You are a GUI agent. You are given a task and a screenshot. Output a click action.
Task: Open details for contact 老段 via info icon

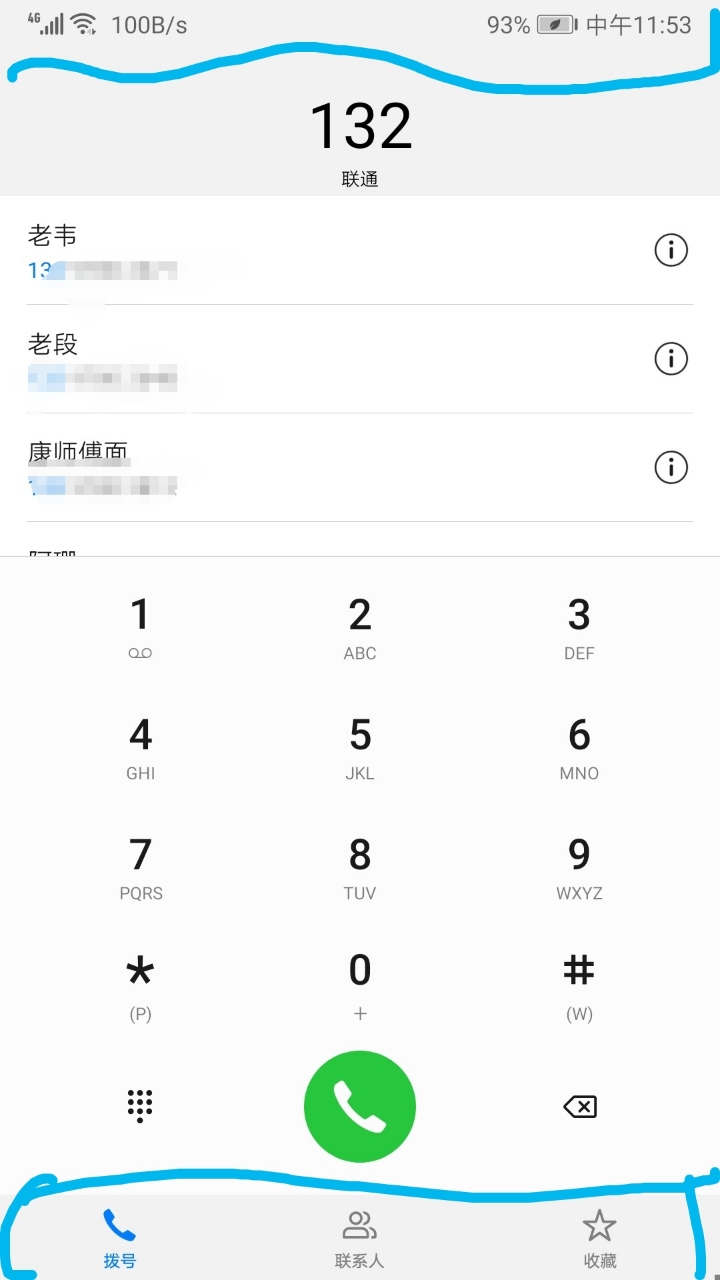671,358
